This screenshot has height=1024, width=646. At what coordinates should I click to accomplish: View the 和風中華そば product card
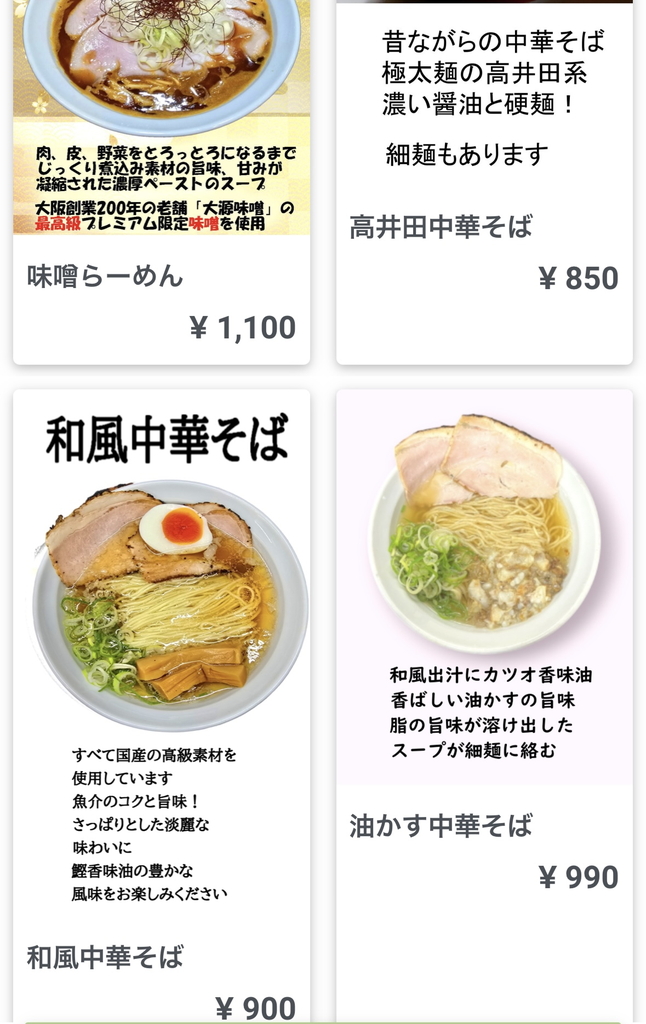161,700
